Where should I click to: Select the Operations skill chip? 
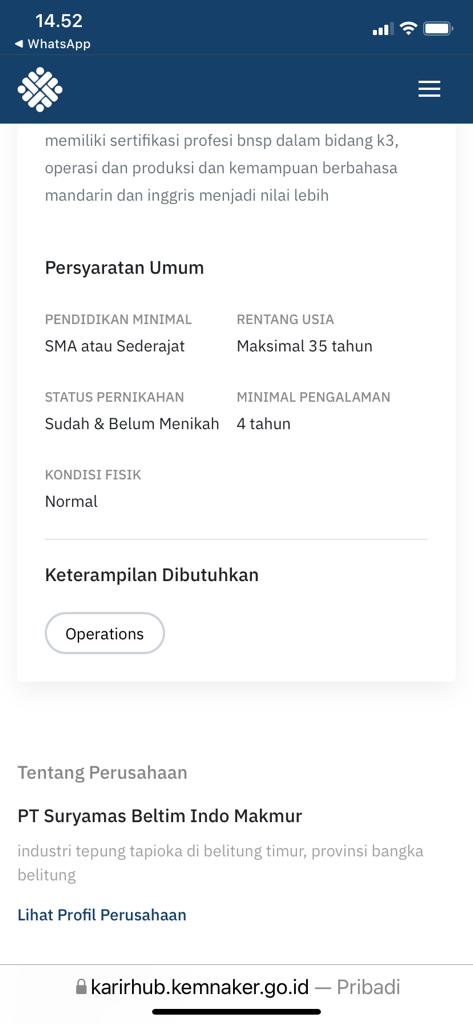(105, 633)
